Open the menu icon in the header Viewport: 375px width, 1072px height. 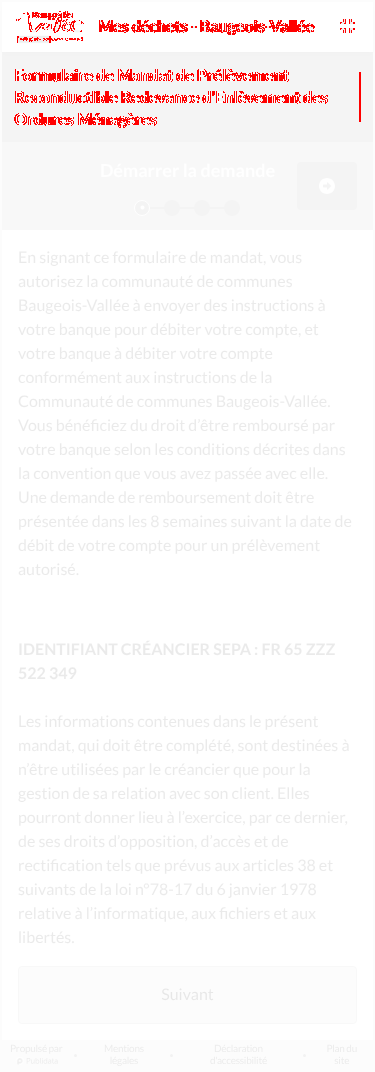pyautogui.click(x=347, y=26)
